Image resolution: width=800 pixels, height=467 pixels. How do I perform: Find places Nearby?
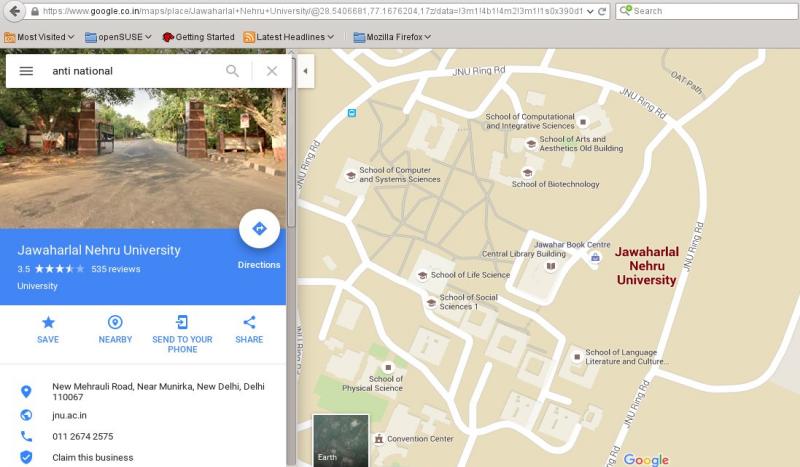point(115,328)
